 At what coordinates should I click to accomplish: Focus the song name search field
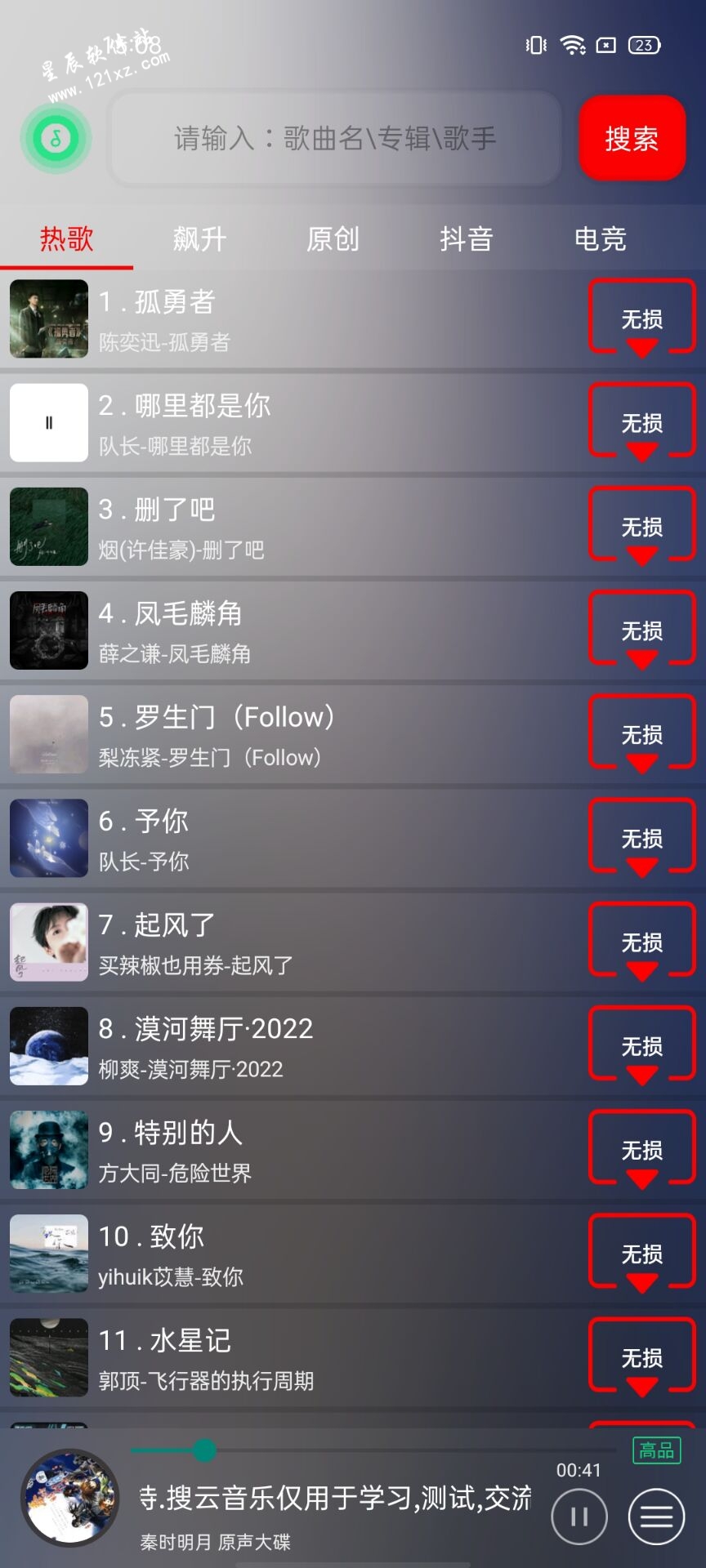335,138
